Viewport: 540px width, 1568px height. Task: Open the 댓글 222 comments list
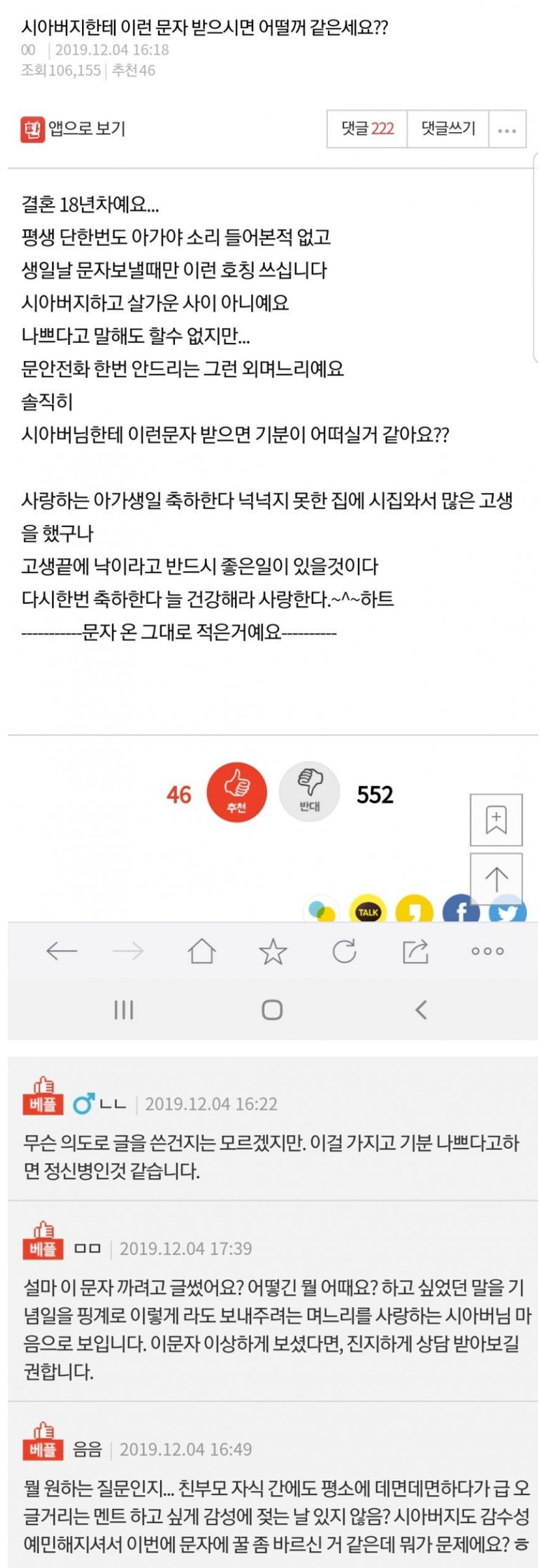coord(368,129)
